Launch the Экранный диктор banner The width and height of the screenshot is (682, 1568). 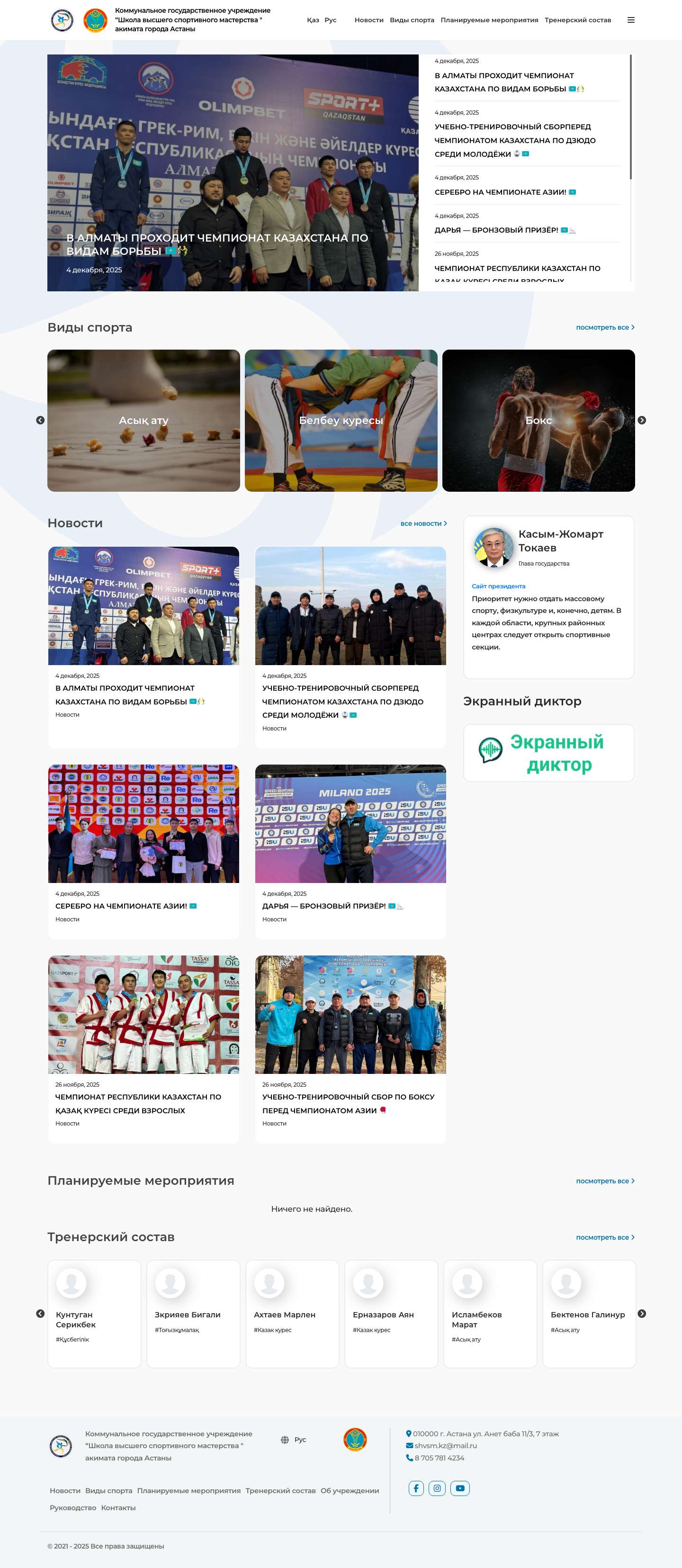(548, 753)
